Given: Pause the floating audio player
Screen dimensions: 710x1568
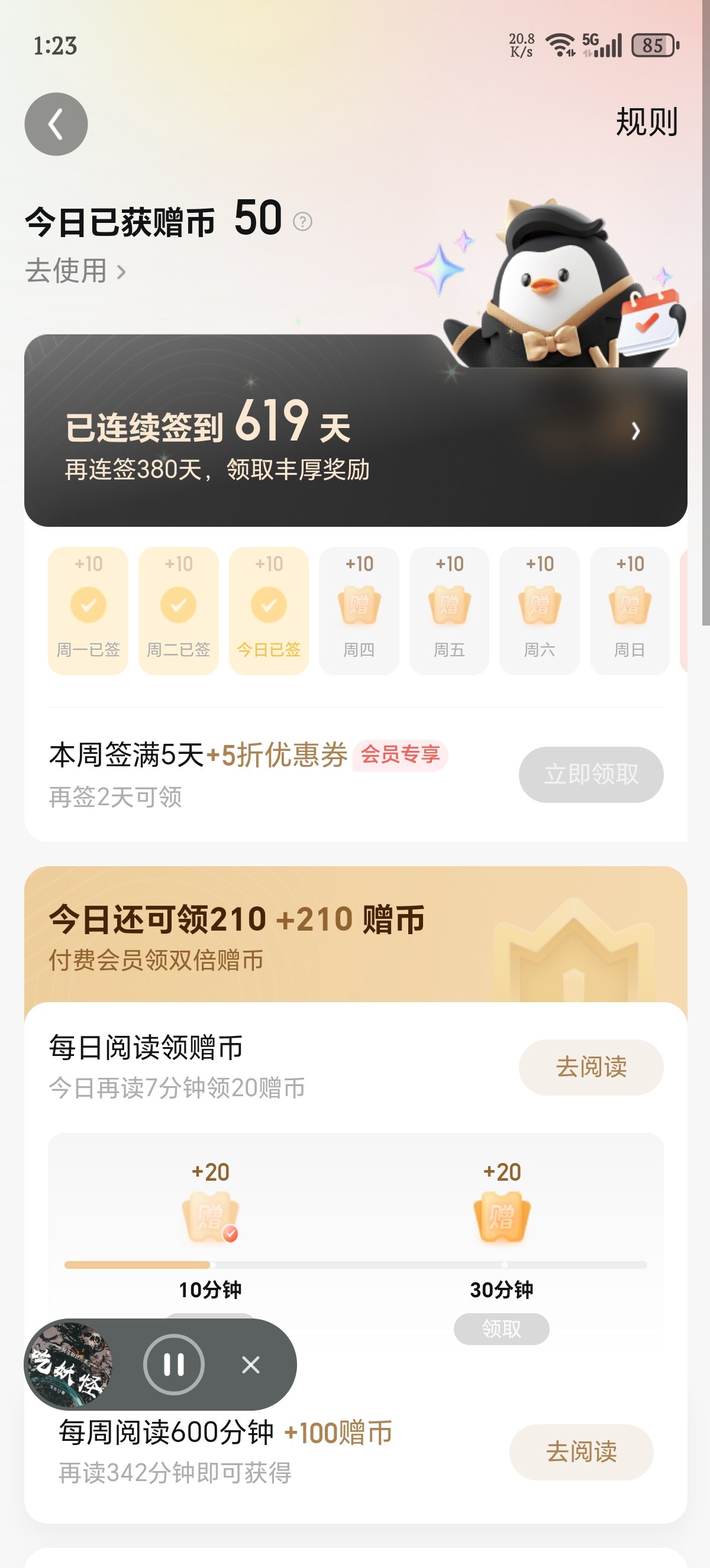Looking at the screenshot, I should [x=173, y=1364].
